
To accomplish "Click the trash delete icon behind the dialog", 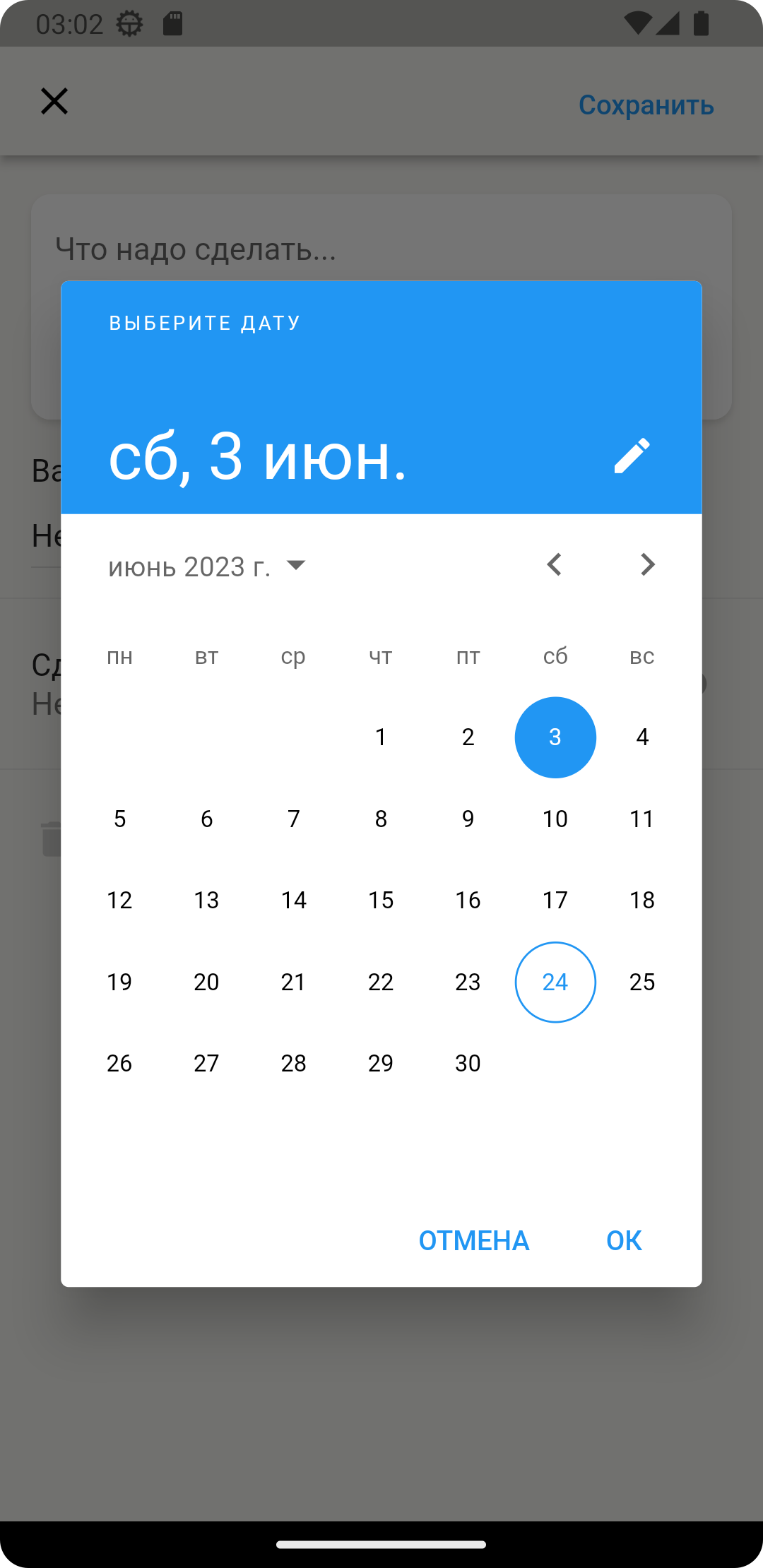I will (49, 839).
